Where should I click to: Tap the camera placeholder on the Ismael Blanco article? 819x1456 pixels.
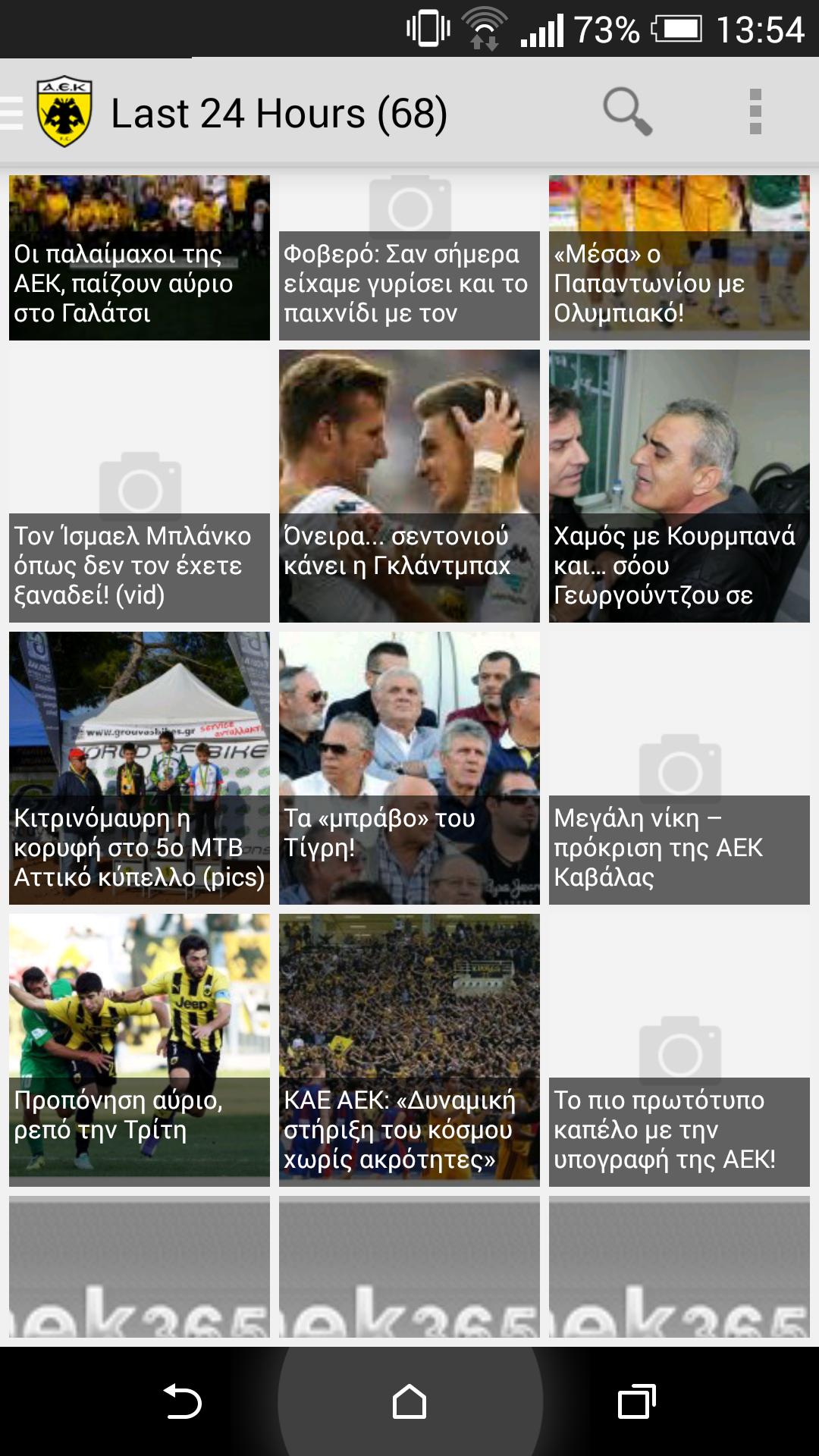point(139,484)
